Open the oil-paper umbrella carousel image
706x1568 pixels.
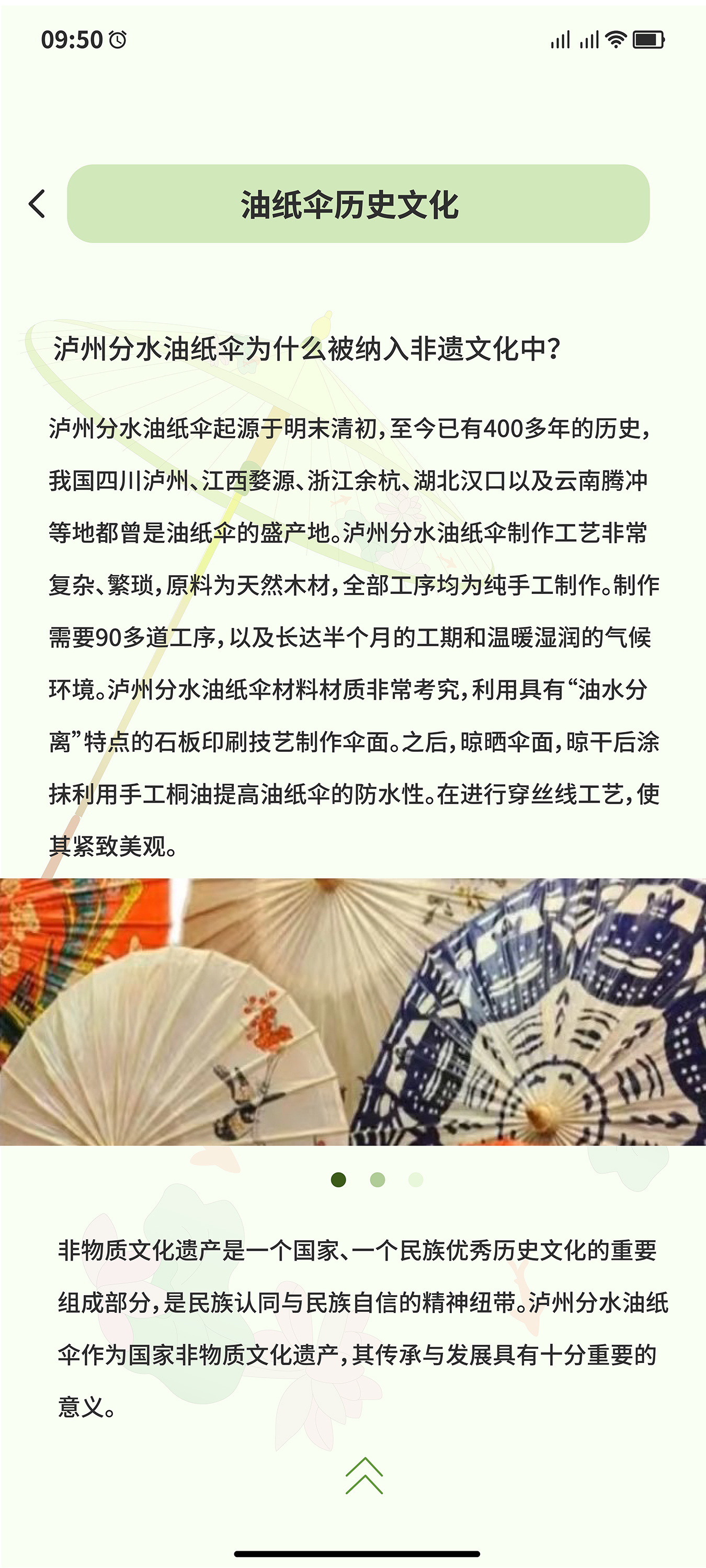coord(353,1012)
